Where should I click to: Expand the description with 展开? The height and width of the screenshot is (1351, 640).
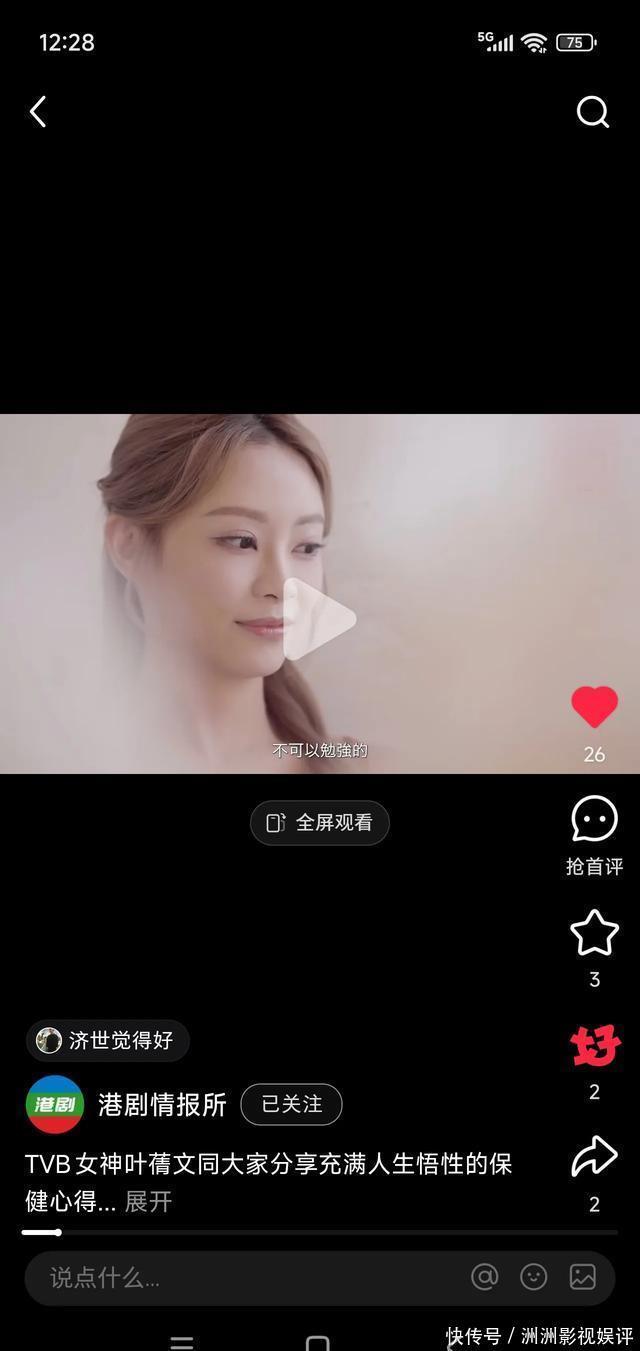tap(148, 1201)
